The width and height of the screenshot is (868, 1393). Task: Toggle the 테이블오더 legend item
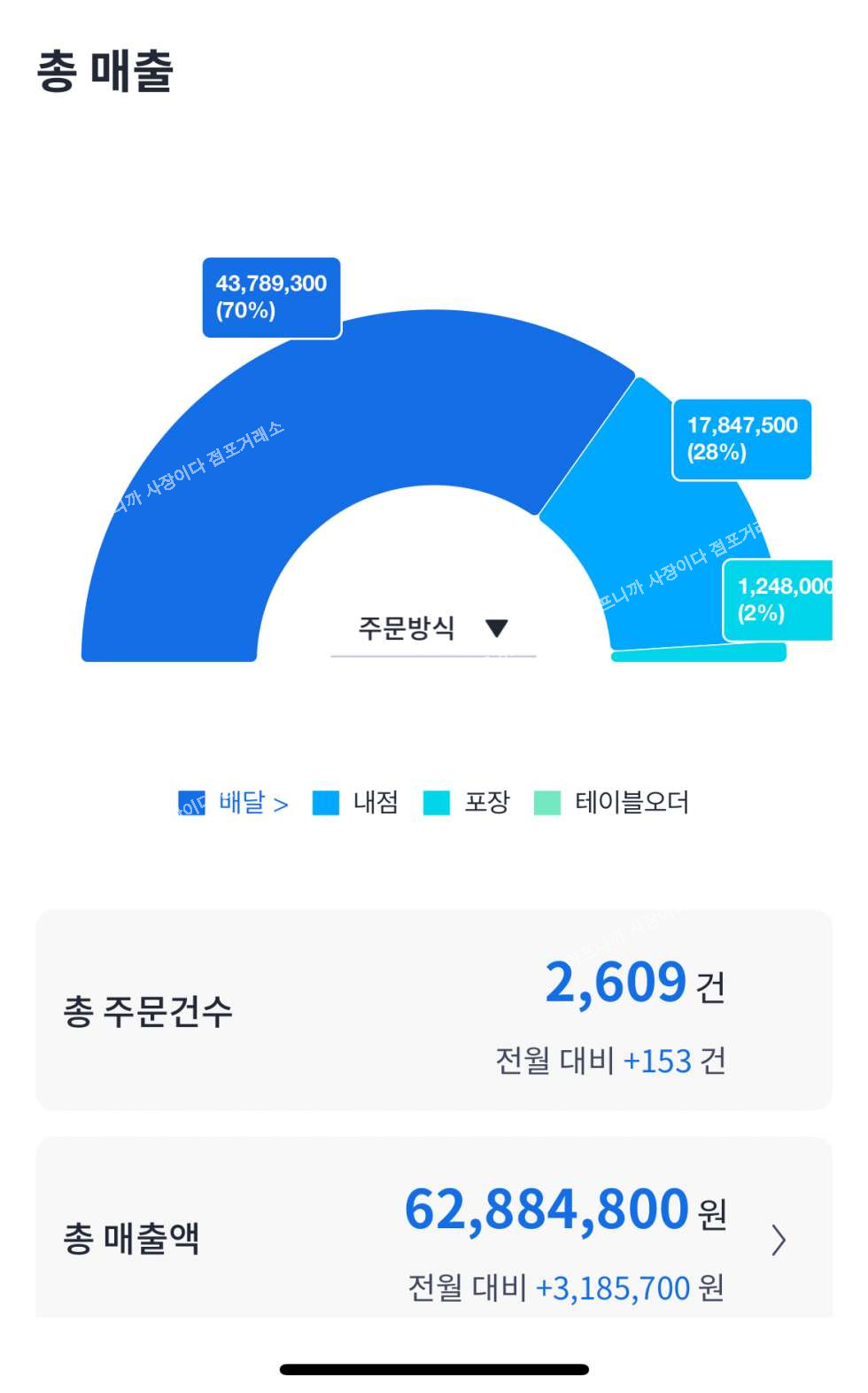click(x=612, y=803)
